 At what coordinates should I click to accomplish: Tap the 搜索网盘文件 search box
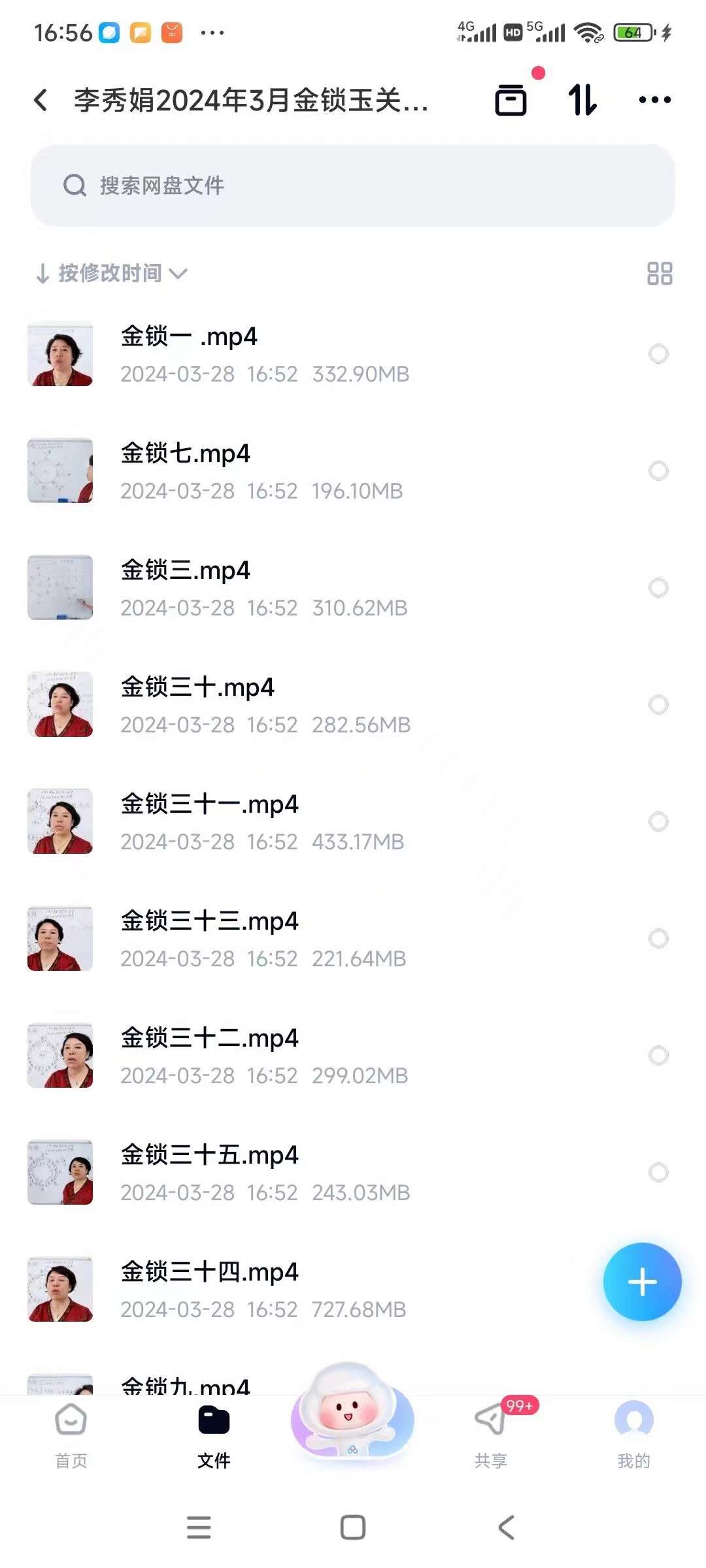(353, 186)
